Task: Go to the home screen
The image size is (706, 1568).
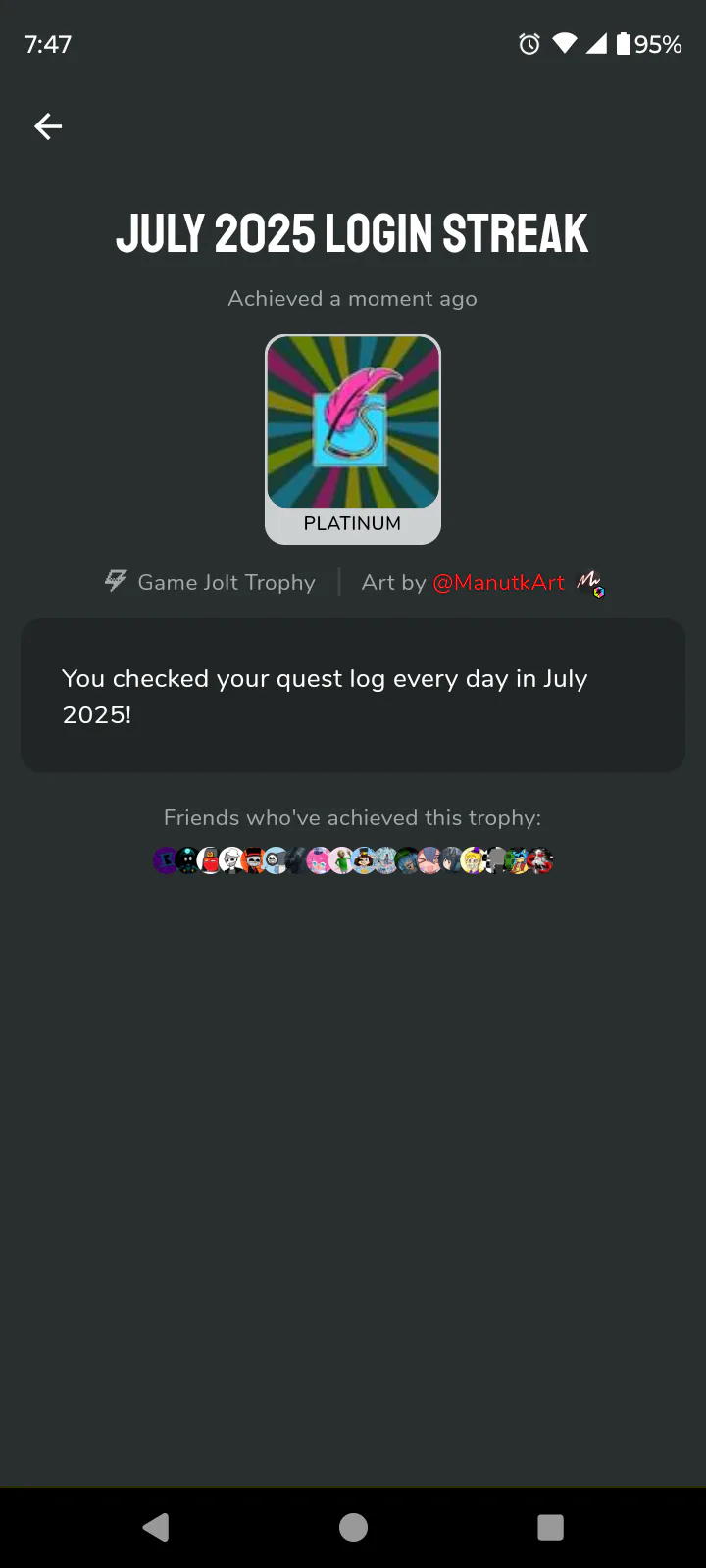Action: click(353, 1527)
